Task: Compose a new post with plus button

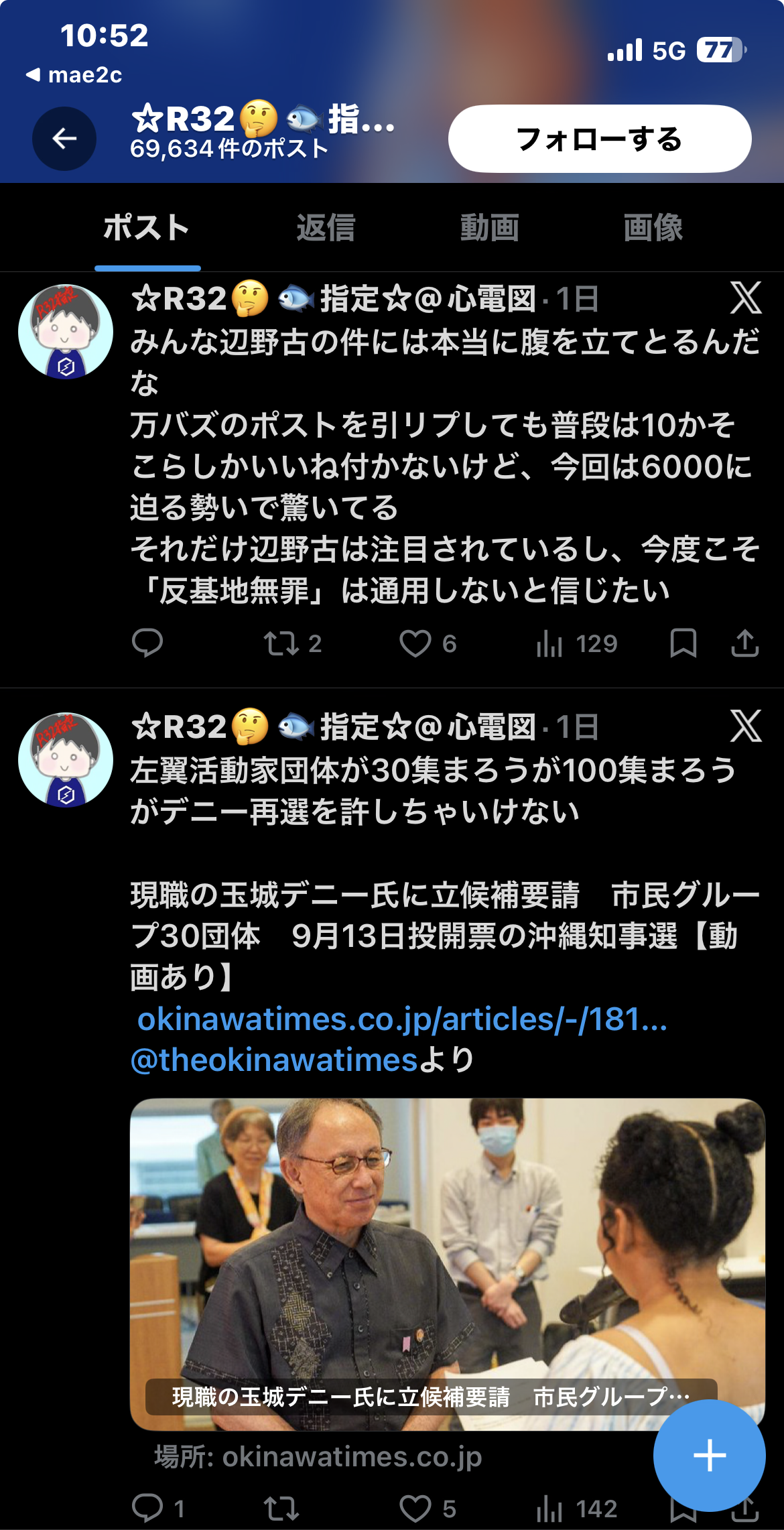Action: (709, 1455)
